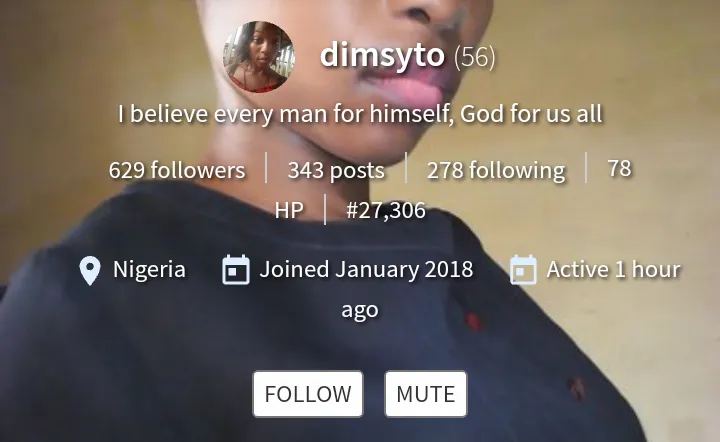Viewport: 720px width, 442px height.
Task: Open the 343 posts list
Action: tap(335, 170)
